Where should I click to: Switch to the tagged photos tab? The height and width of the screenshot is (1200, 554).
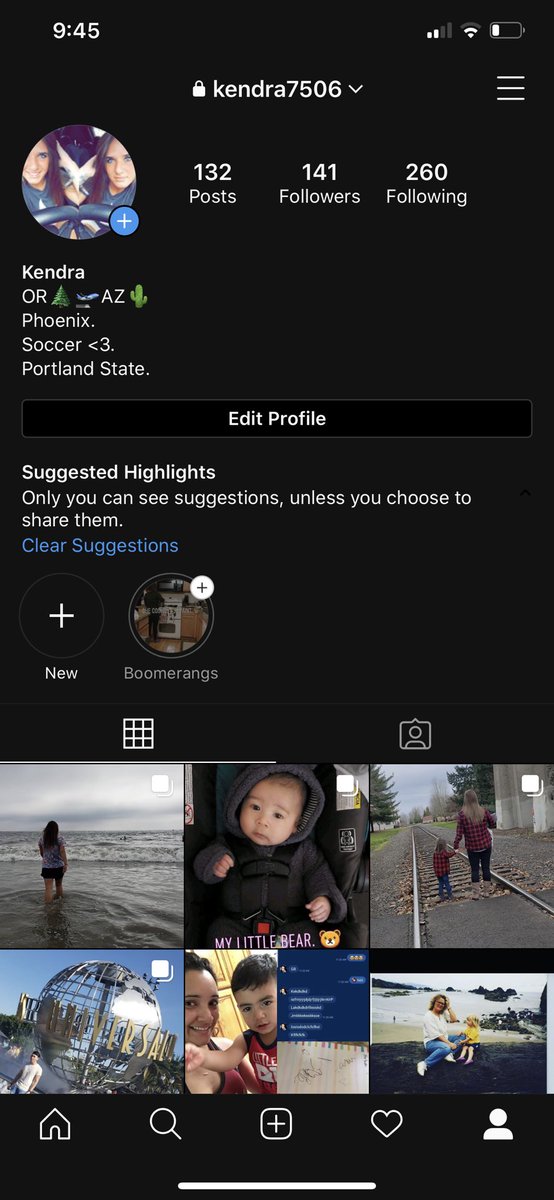415,734
